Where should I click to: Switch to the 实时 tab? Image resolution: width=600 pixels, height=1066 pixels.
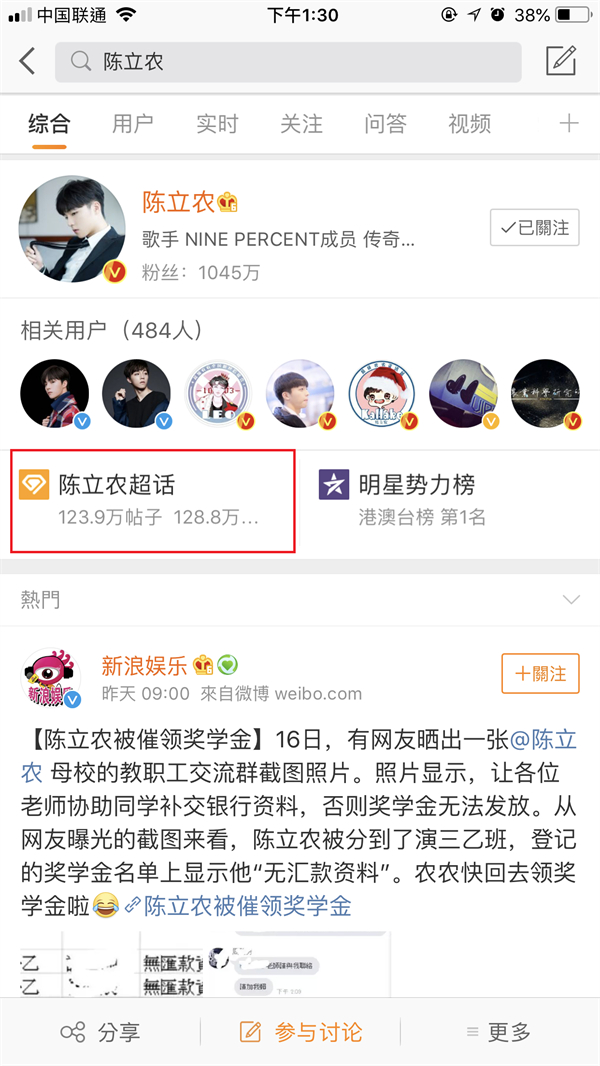coord(217,124)
